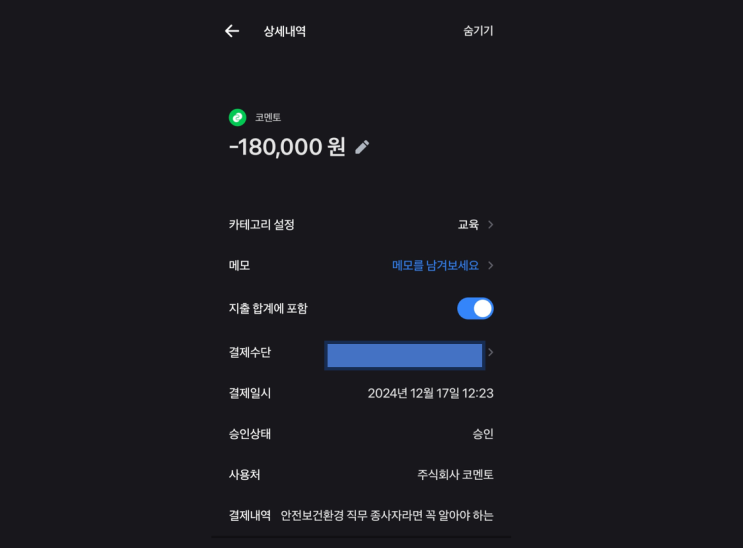Open the 결제수단 details
The image size is (743, 548).
pos(490,353)
